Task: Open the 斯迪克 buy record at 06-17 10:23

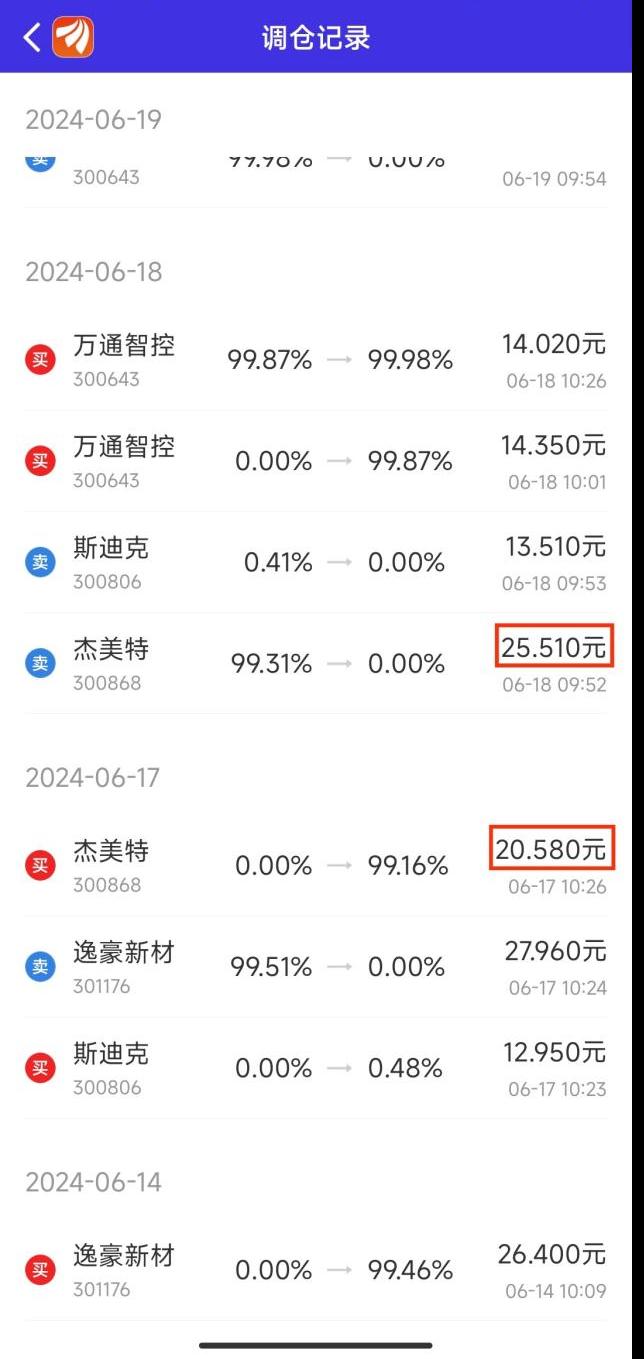Action: (x=315, y=1068)
